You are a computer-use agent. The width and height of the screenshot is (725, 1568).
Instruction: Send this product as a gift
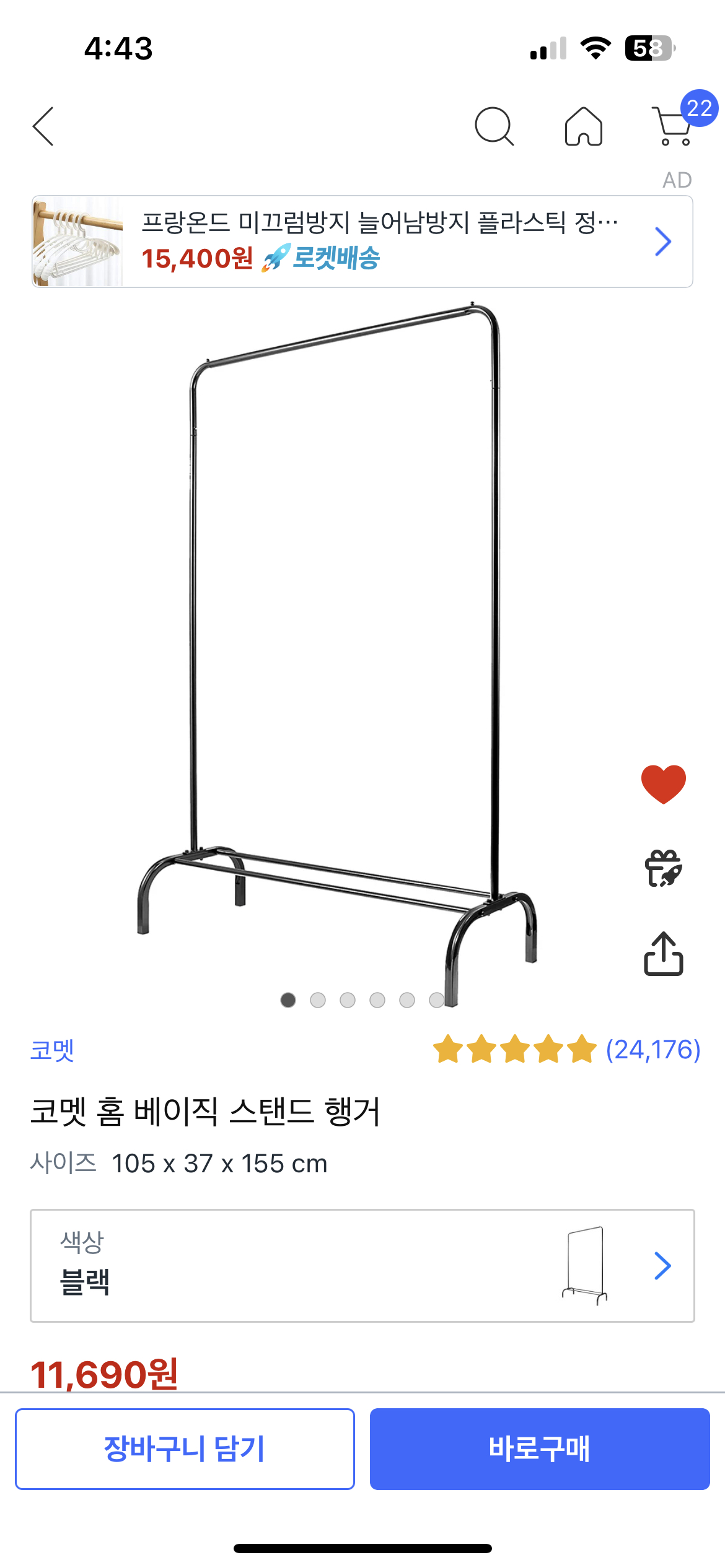[x=663, y=868]
